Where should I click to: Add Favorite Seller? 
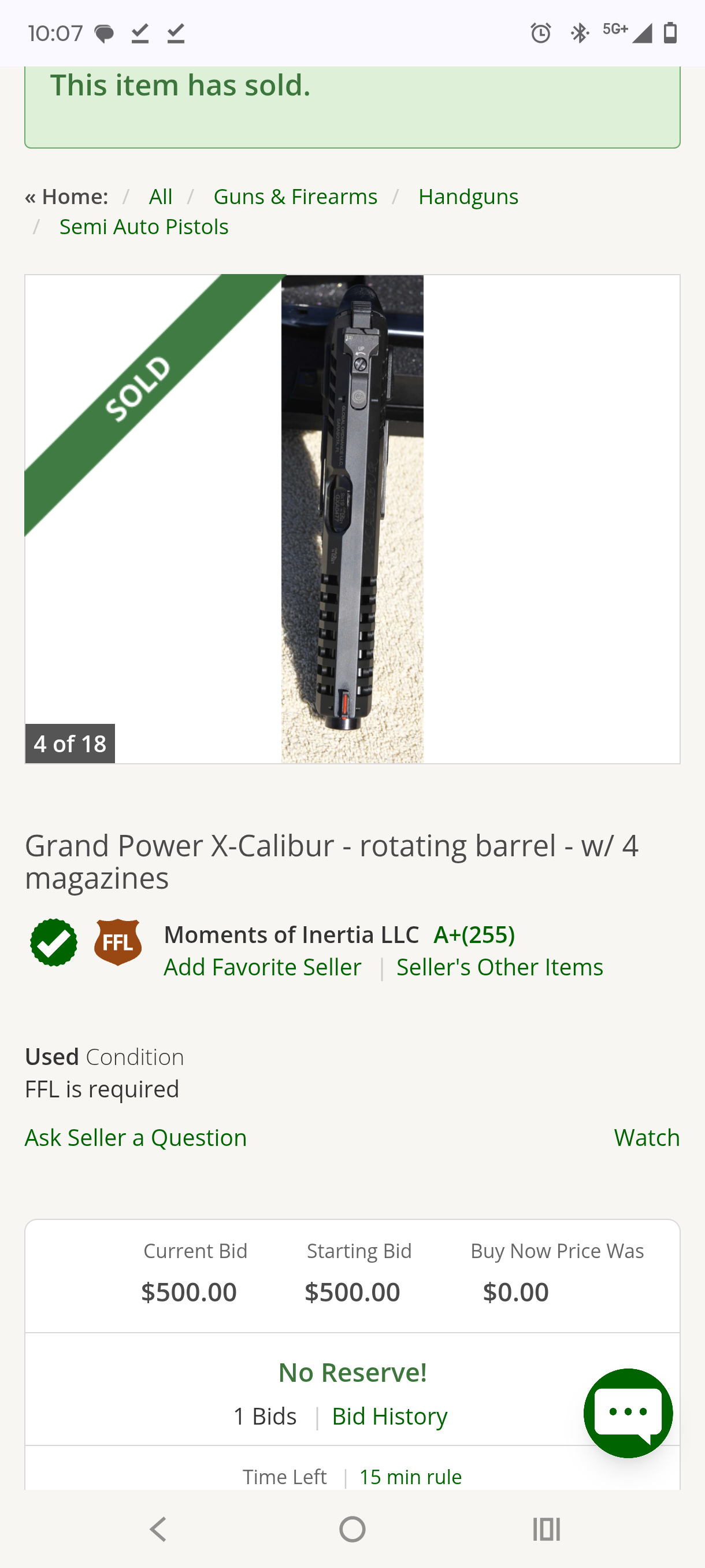[263, 967]
